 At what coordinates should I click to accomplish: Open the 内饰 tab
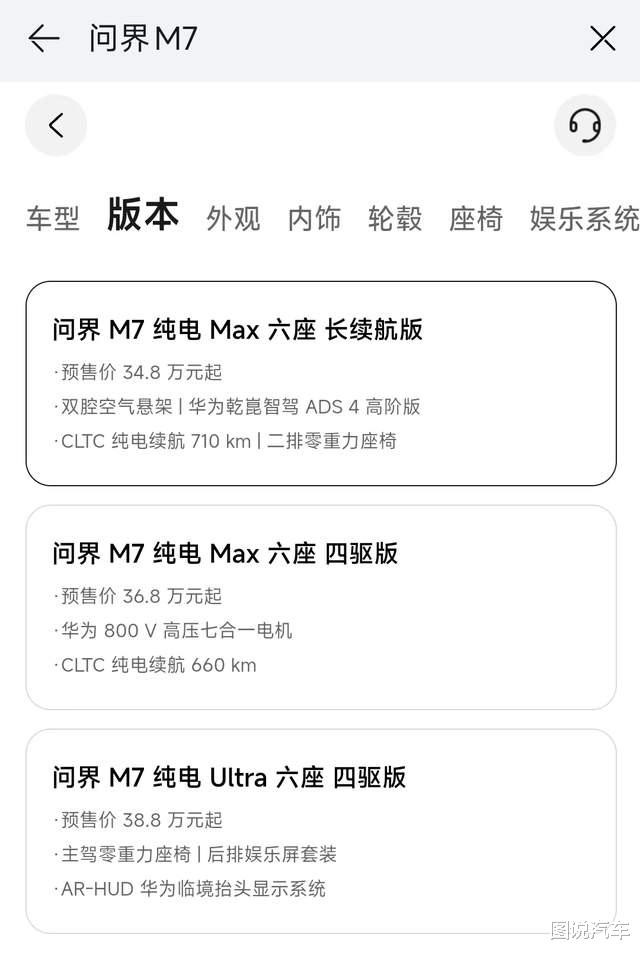pos(314,218)
